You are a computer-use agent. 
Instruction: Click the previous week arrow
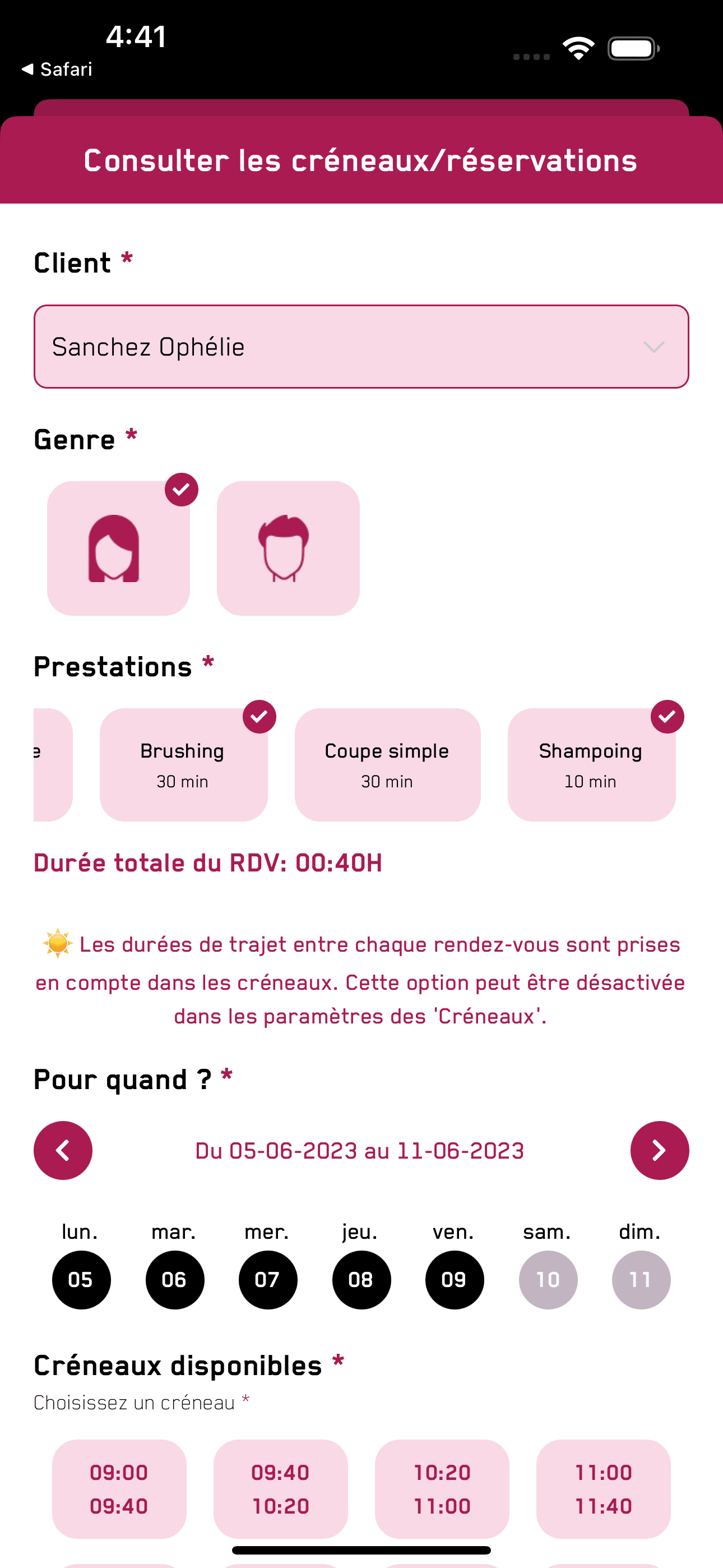pyautogui.click(x=63, y=1150)
